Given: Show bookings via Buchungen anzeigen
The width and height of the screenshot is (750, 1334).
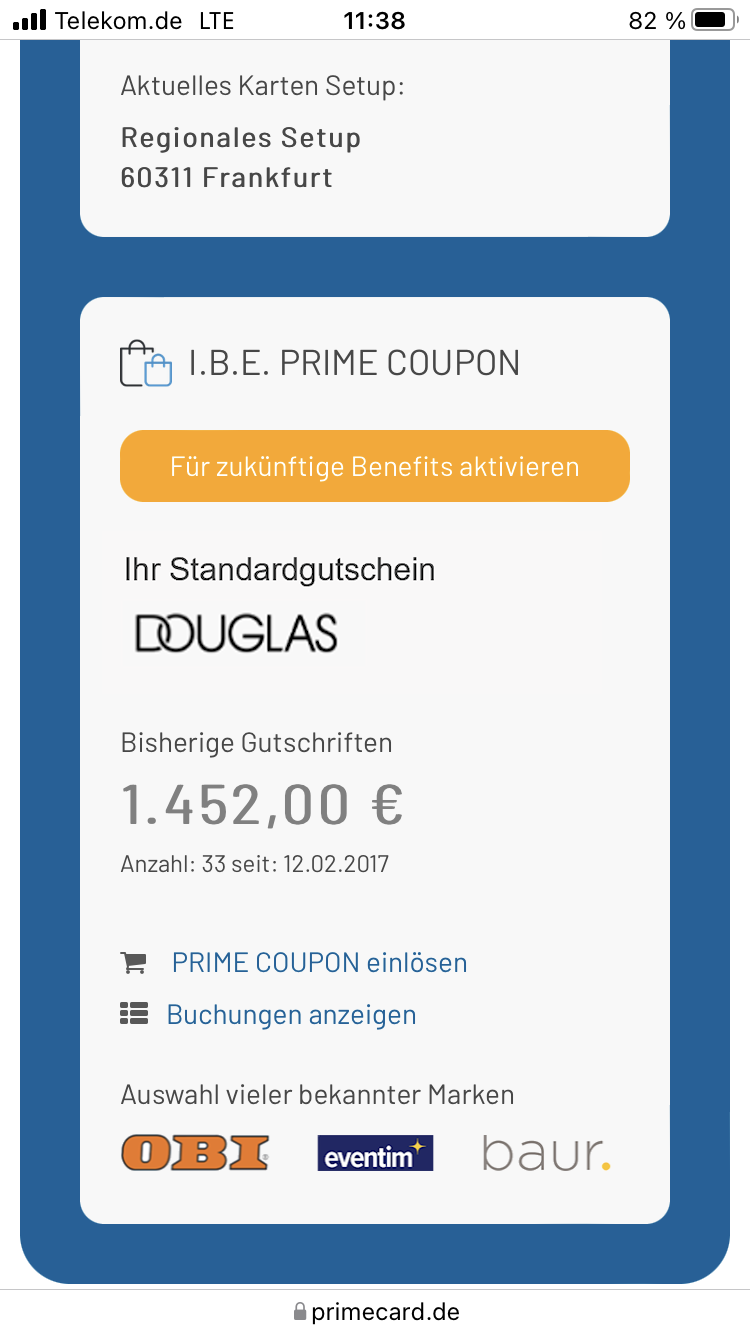Looking at the screenshot, I should (x=291, y=1015).
